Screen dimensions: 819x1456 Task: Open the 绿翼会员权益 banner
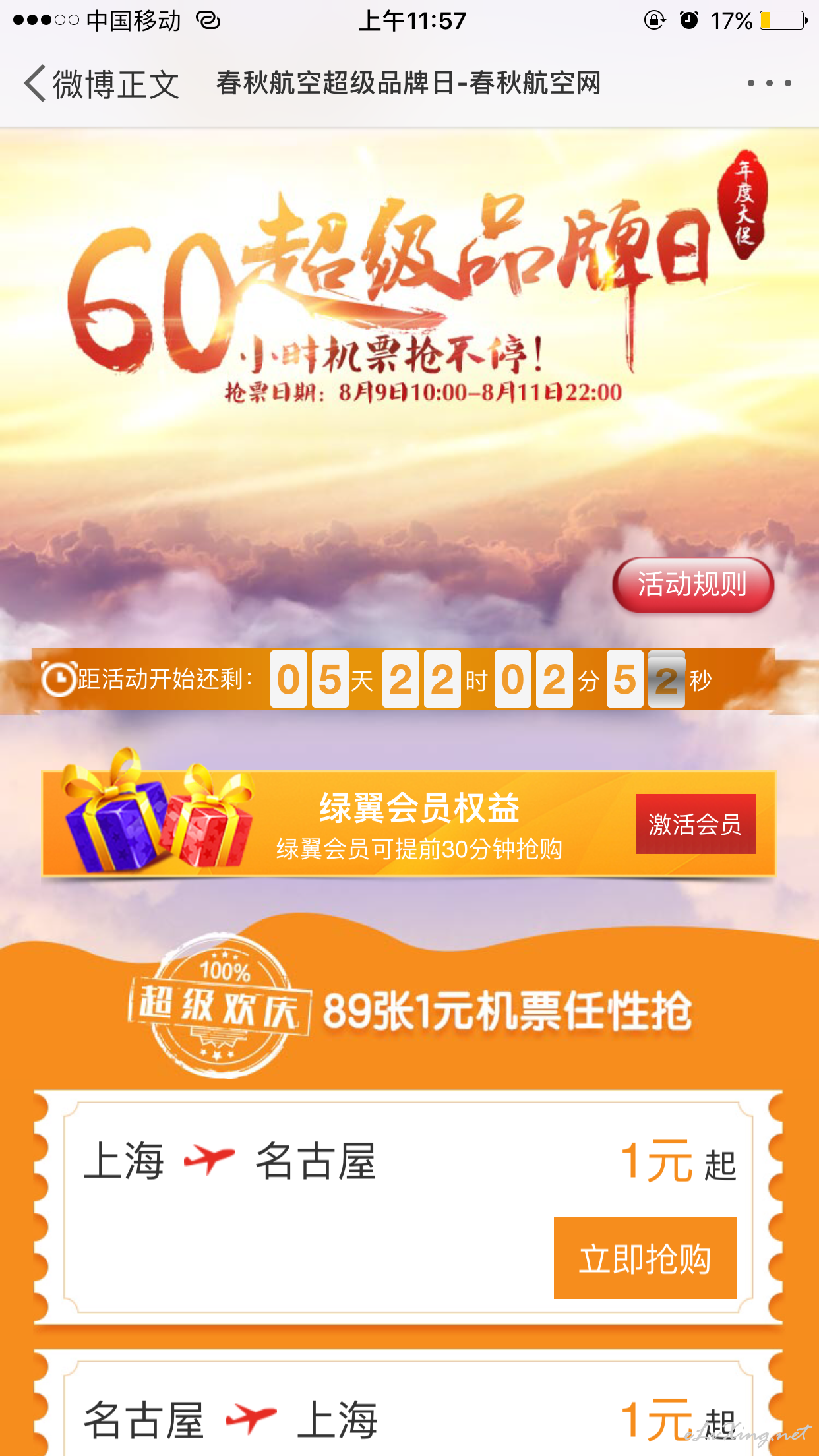pos(408,824)
